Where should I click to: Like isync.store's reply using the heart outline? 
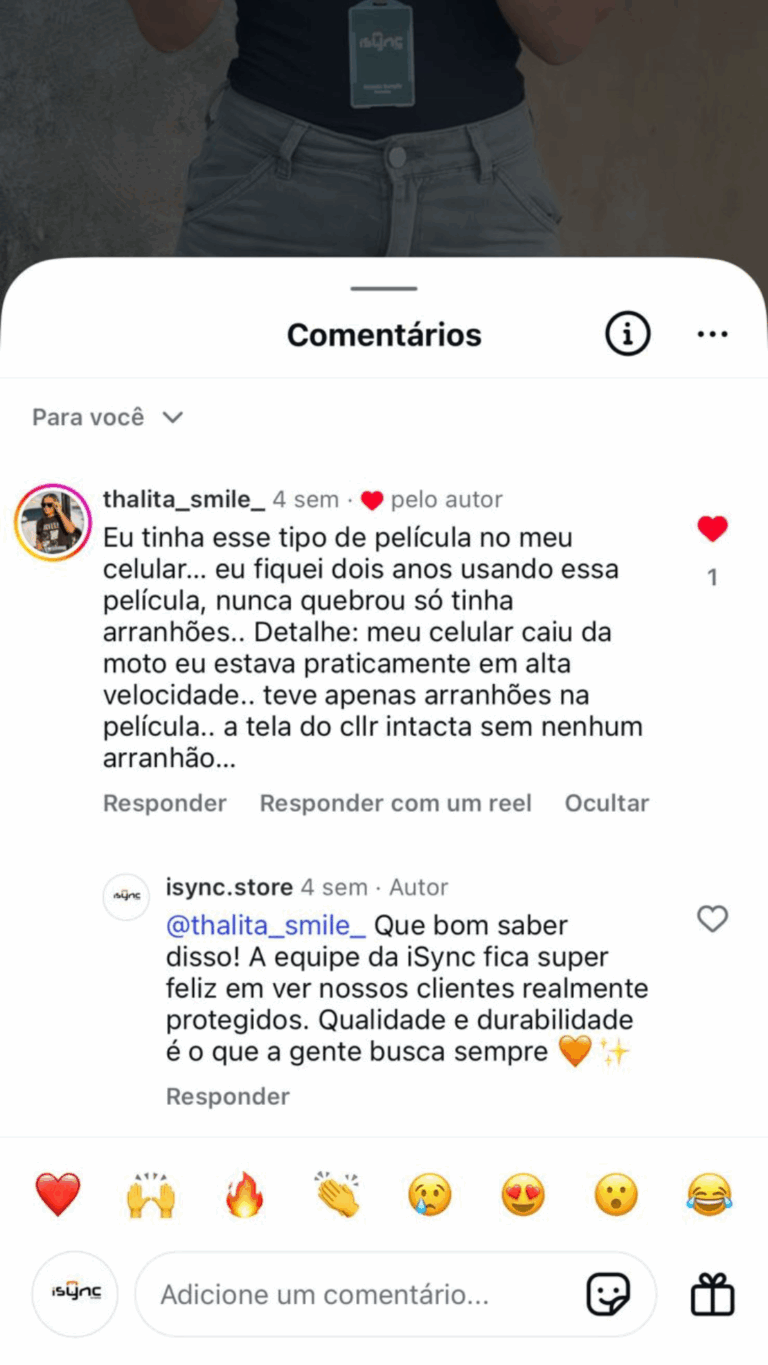[x=712, y=919]
